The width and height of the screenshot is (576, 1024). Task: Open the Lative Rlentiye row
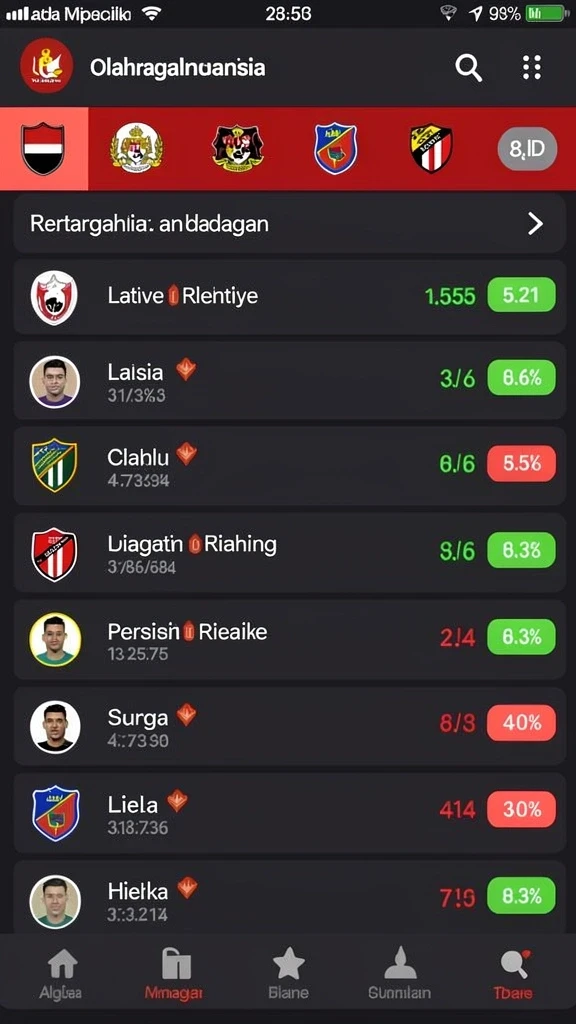pyautogui.click(x=289, y=297)
